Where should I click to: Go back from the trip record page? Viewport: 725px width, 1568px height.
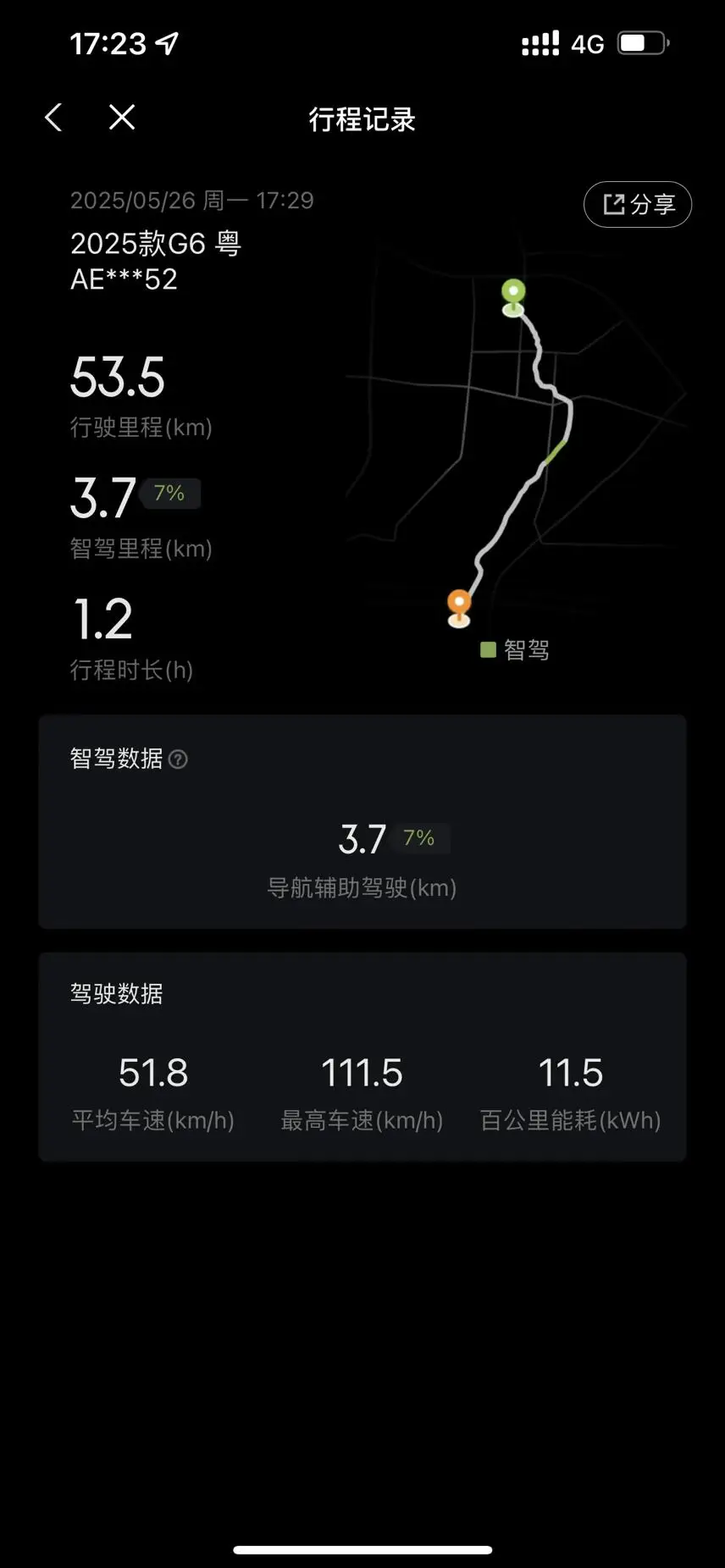[x=53, y=118]
